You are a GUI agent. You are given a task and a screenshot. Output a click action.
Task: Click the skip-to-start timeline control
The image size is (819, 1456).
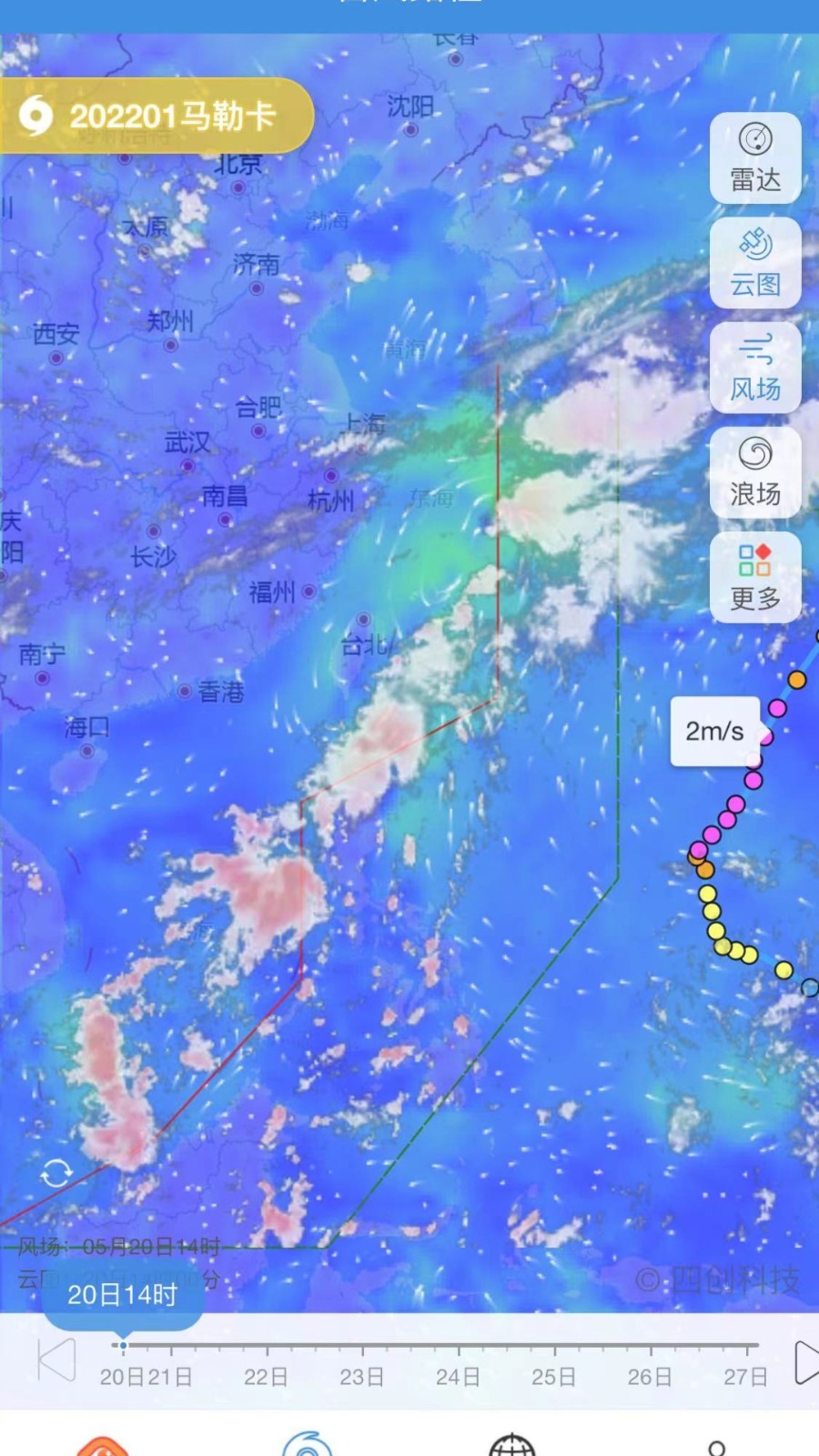56,1361
